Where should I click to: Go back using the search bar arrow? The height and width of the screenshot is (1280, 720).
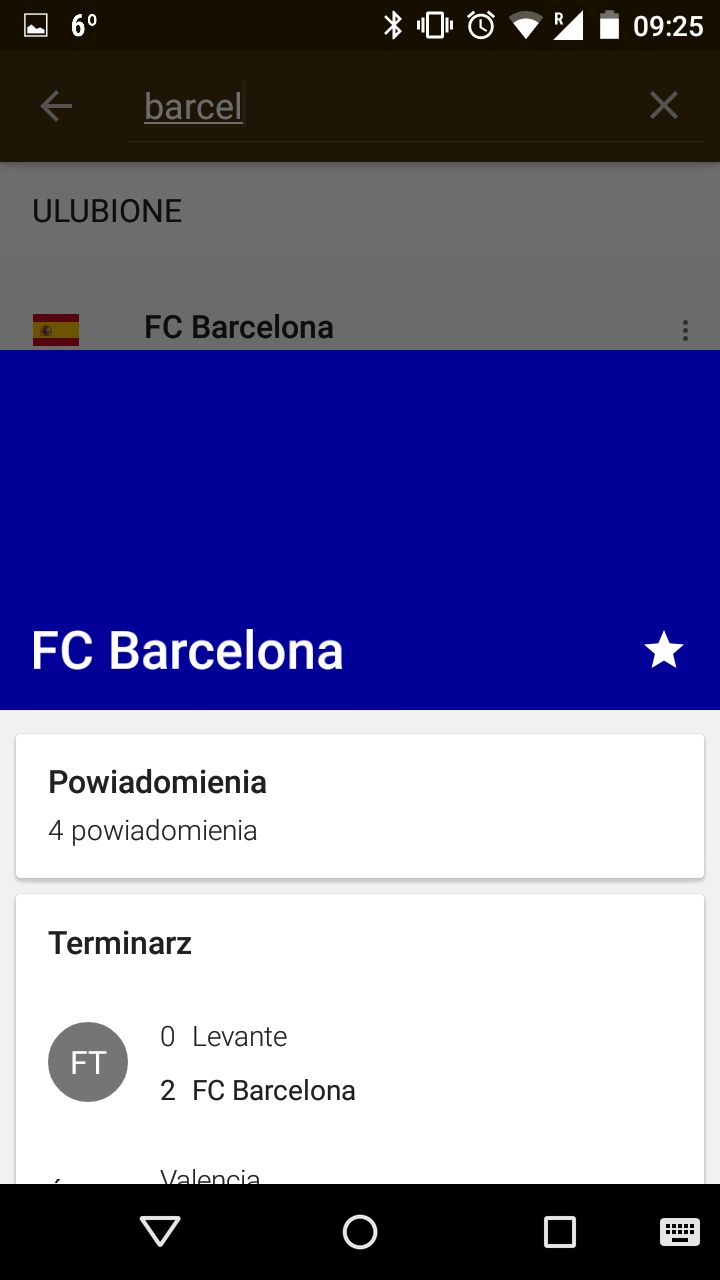pos(56,106)
